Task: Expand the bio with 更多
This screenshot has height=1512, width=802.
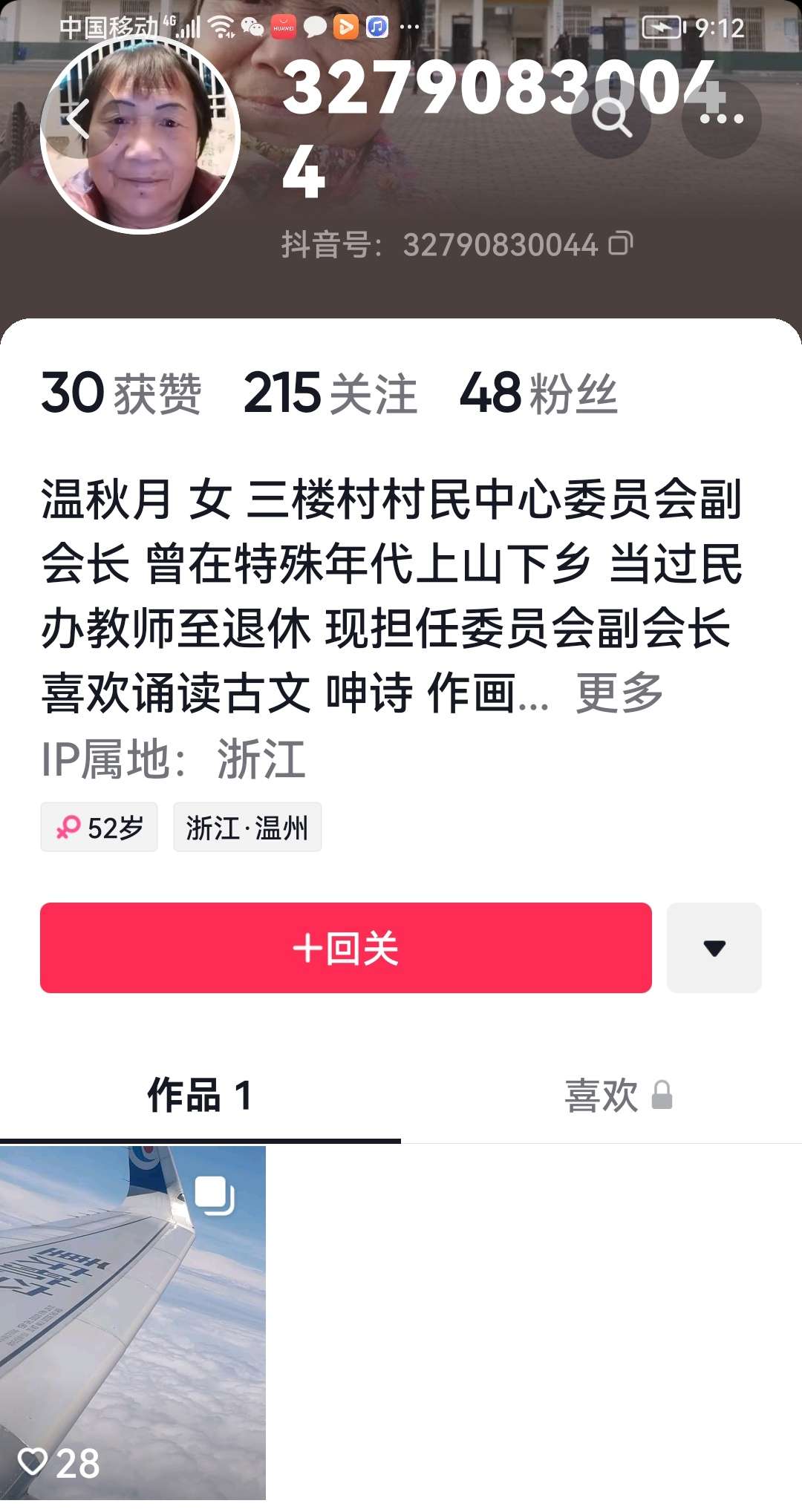Action: [619, 693]
